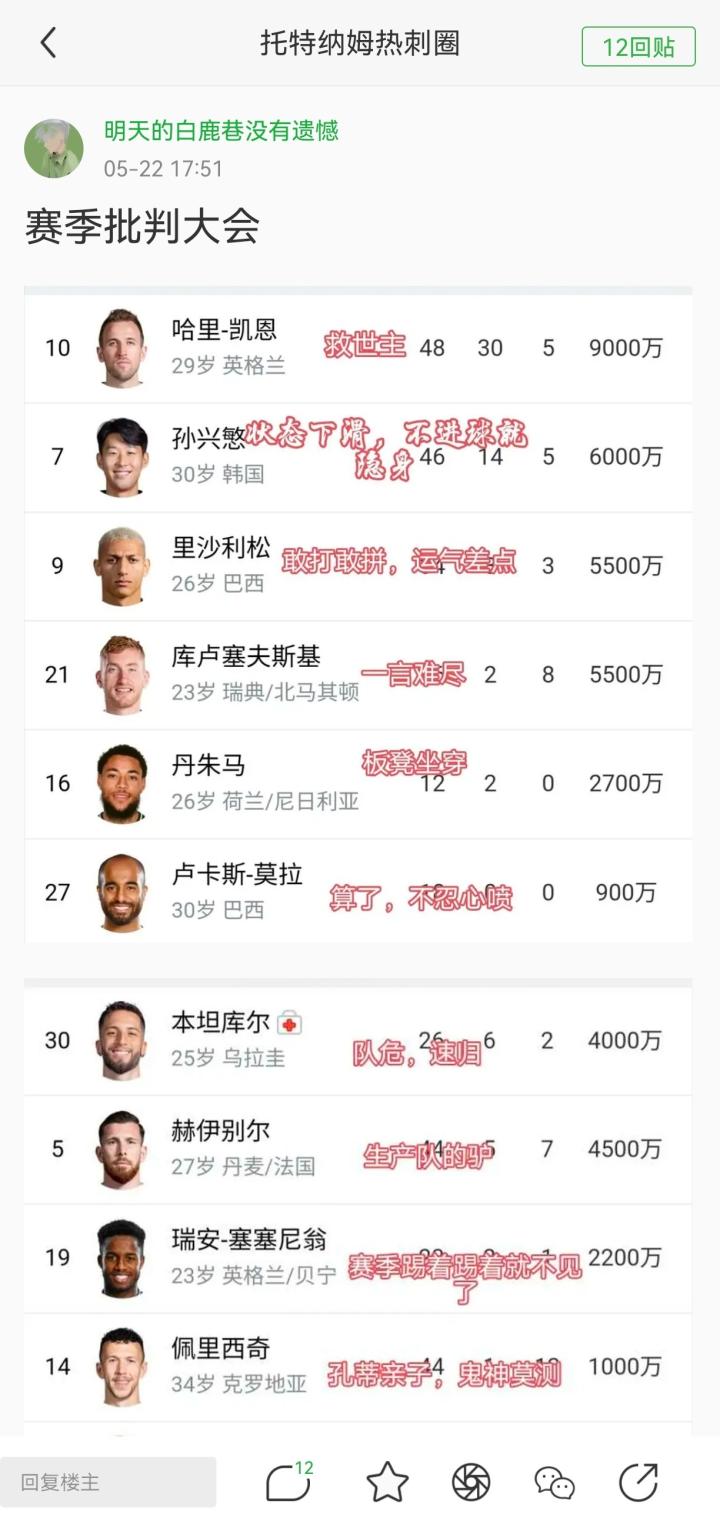The image size is (720, 1528).
Task: Share to WeChat Moments
Action: coord(471,1482)
